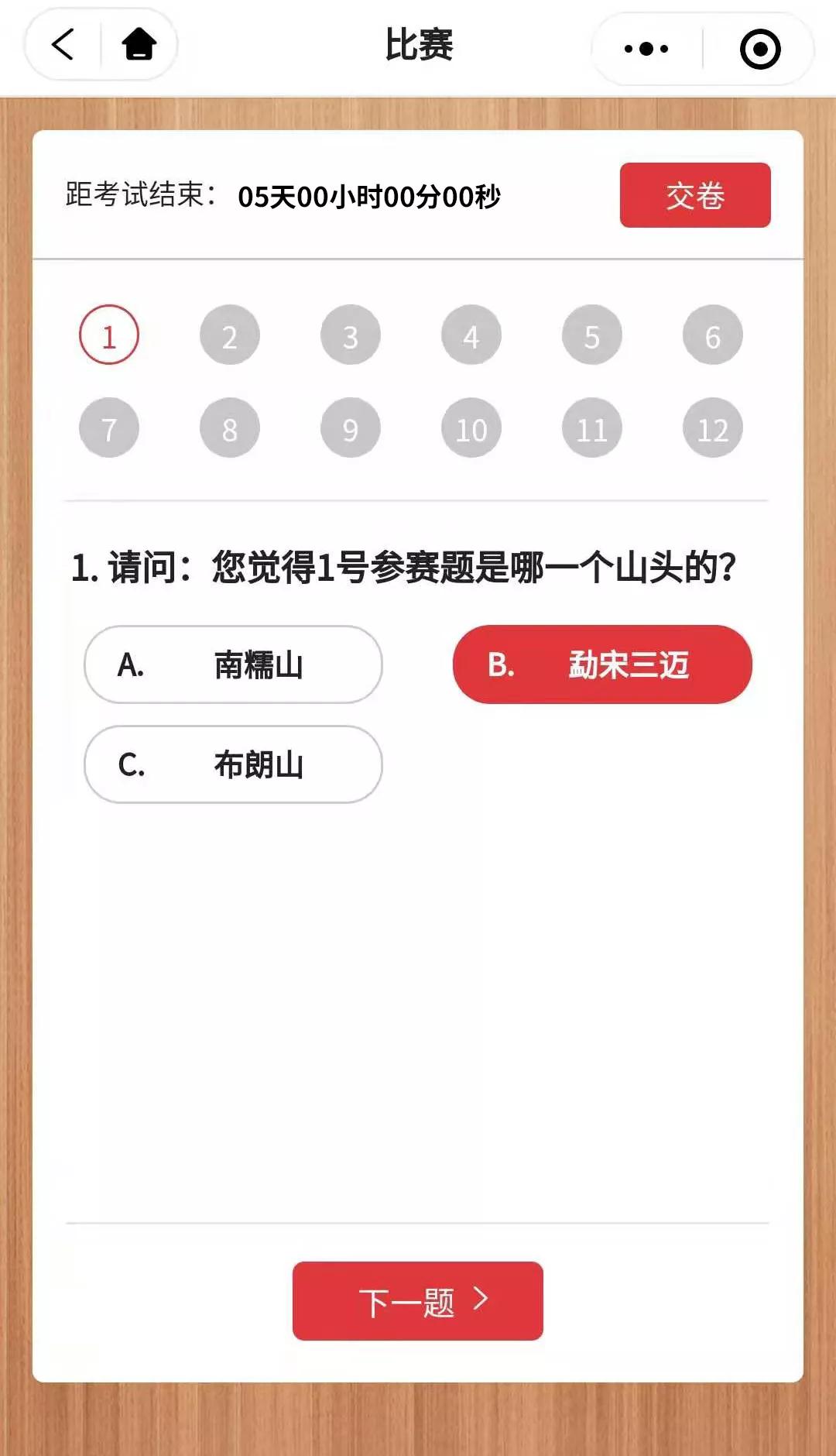Submit the exam with 交卷
The image size is (836, 1456).
(x=694, y=195)
